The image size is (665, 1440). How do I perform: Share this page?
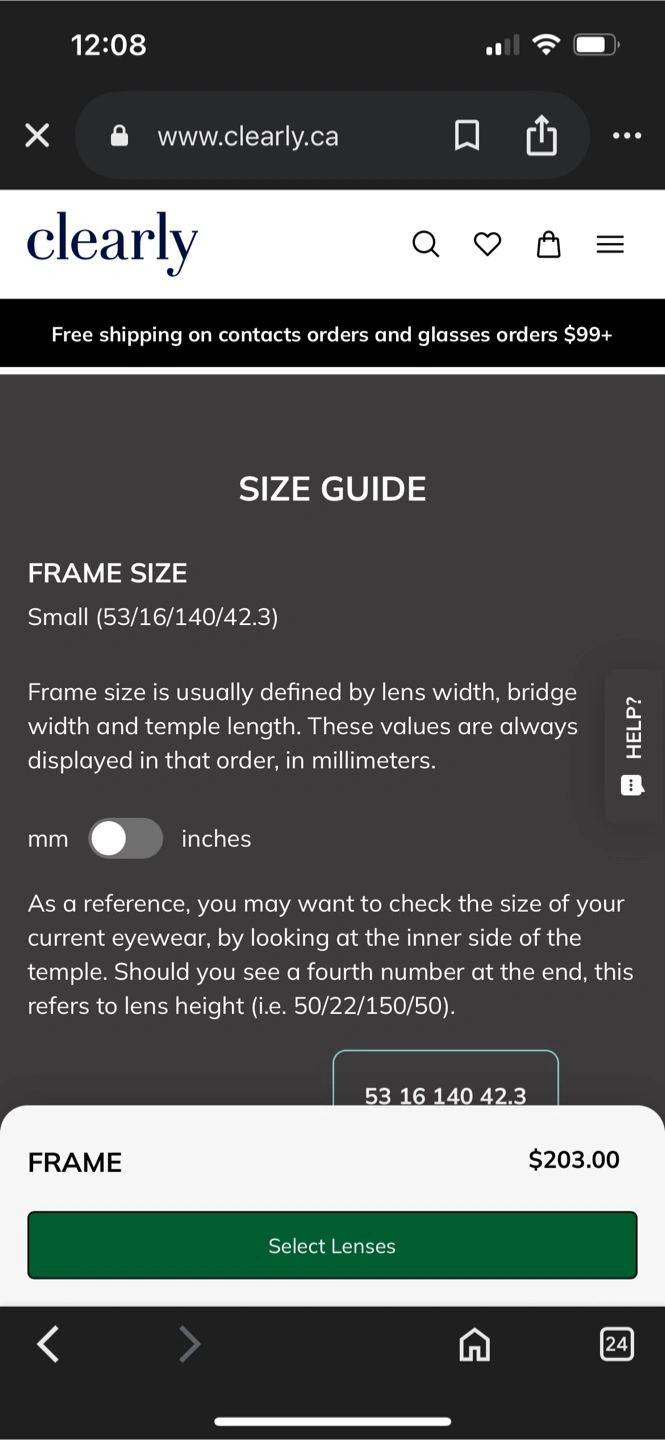(x=541, y=135)
